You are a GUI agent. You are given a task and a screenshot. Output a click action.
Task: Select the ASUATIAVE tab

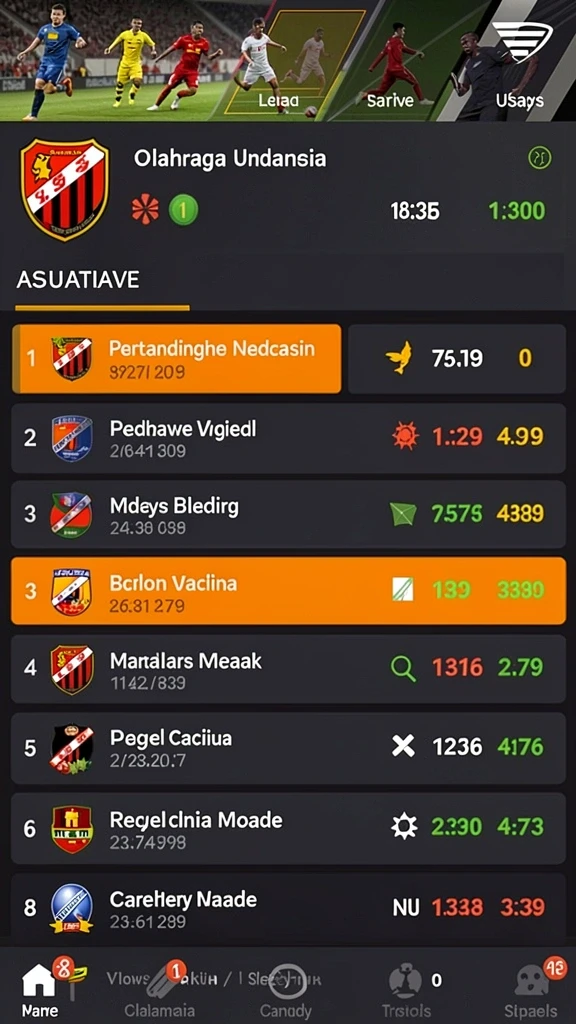[78, 280]
